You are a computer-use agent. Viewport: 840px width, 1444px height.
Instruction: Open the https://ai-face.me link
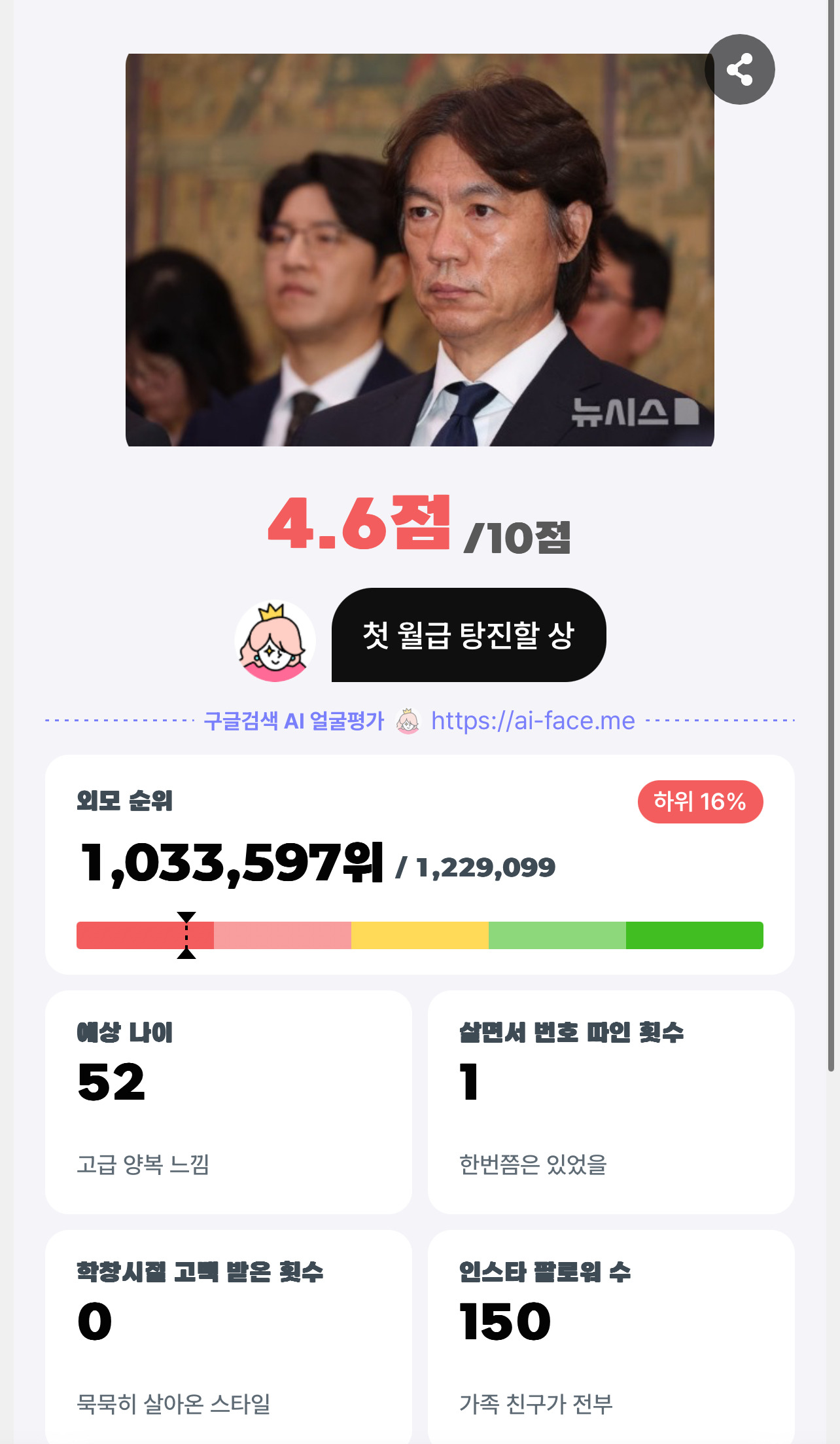(x=533, y=721)
